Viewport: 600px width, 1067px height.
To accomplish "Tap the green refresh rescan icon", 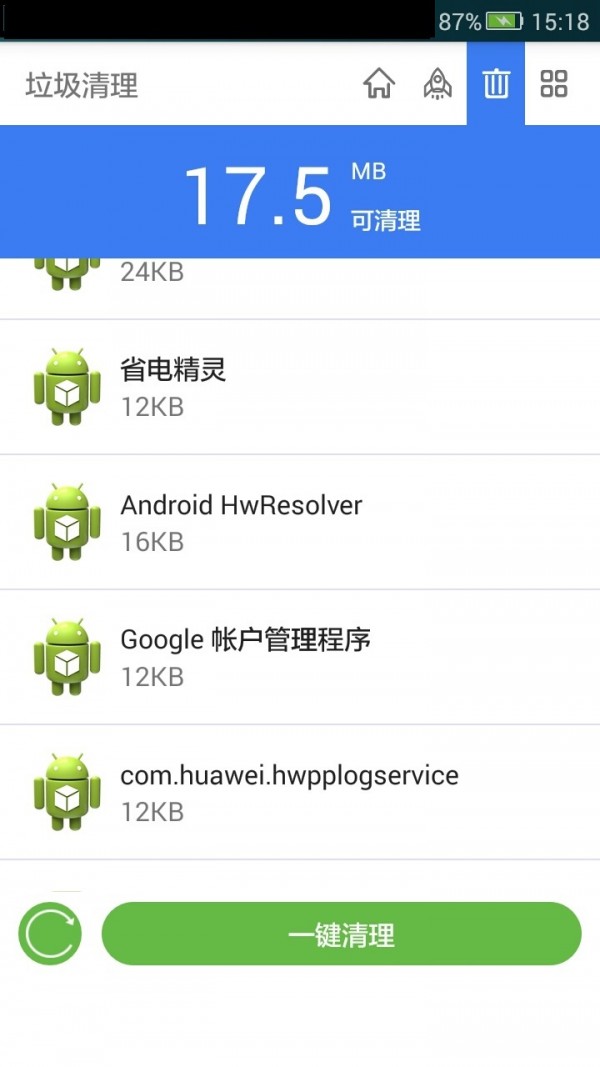I will click(50, 934).
